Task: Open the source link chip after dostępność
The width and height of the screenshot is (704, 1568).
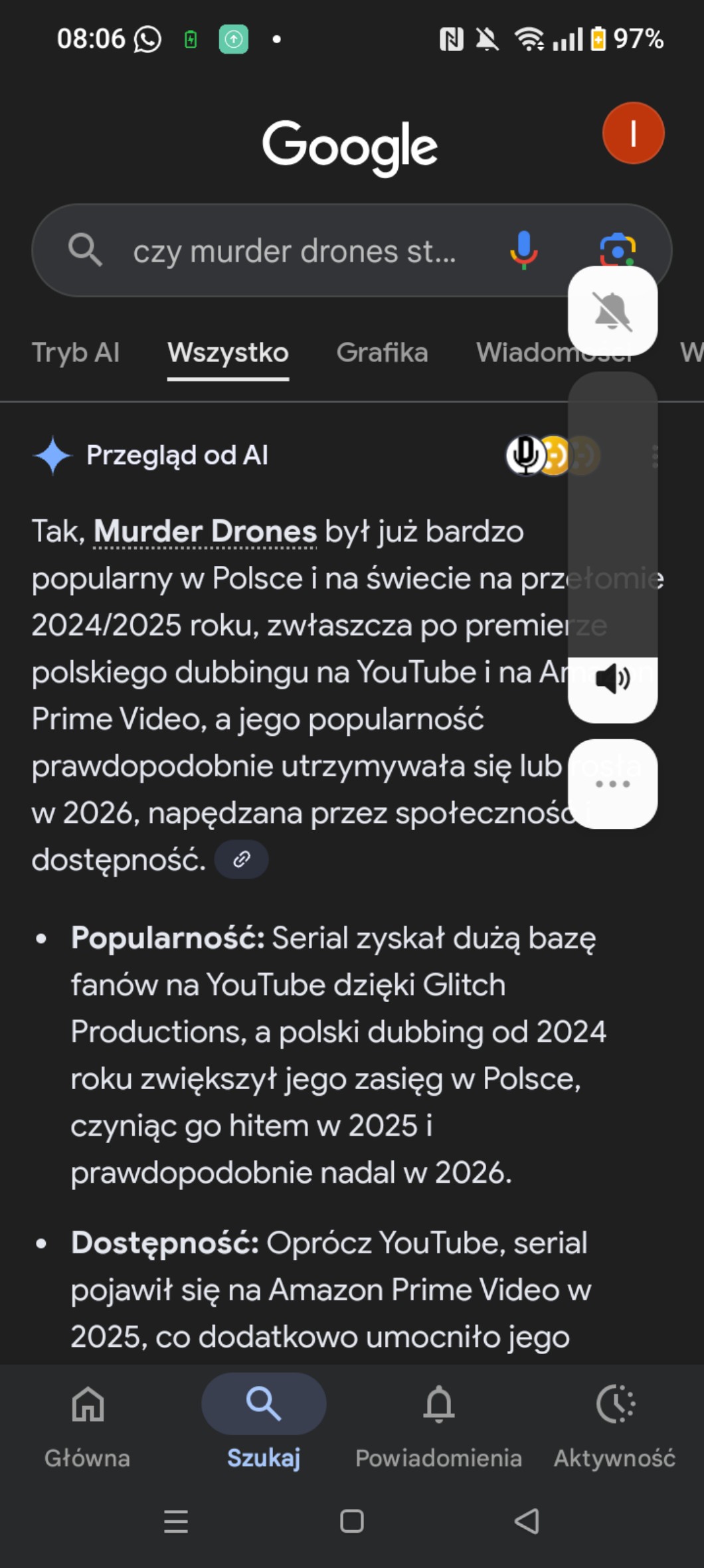Action: click(242, 859)
